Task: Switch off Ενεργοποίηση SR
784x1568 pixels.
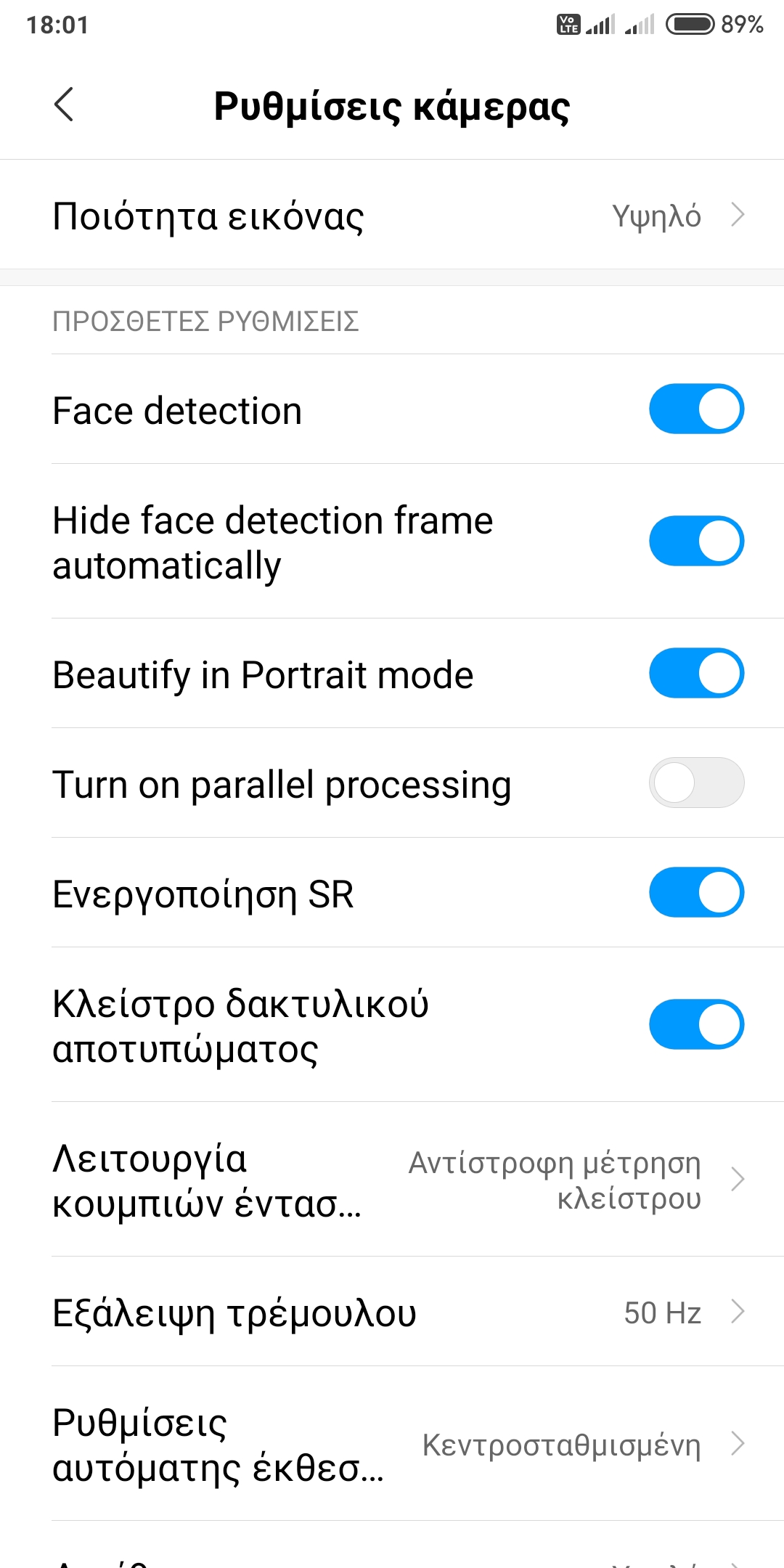Action: click(x=695, y=893)
